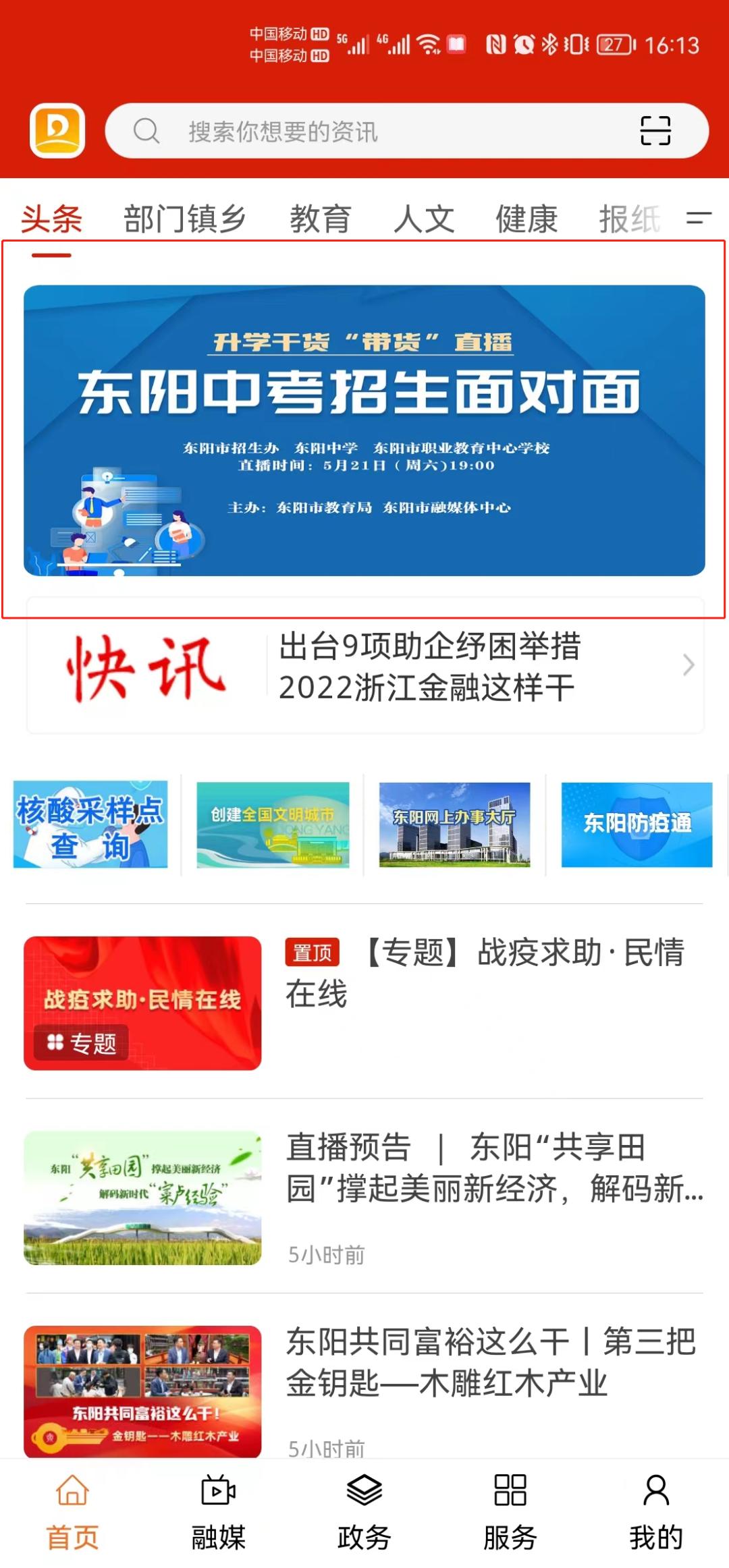Open 东阳防疫通 tile
The height and width of the screenshot is (1568, 729).
(x=637, y=824)
